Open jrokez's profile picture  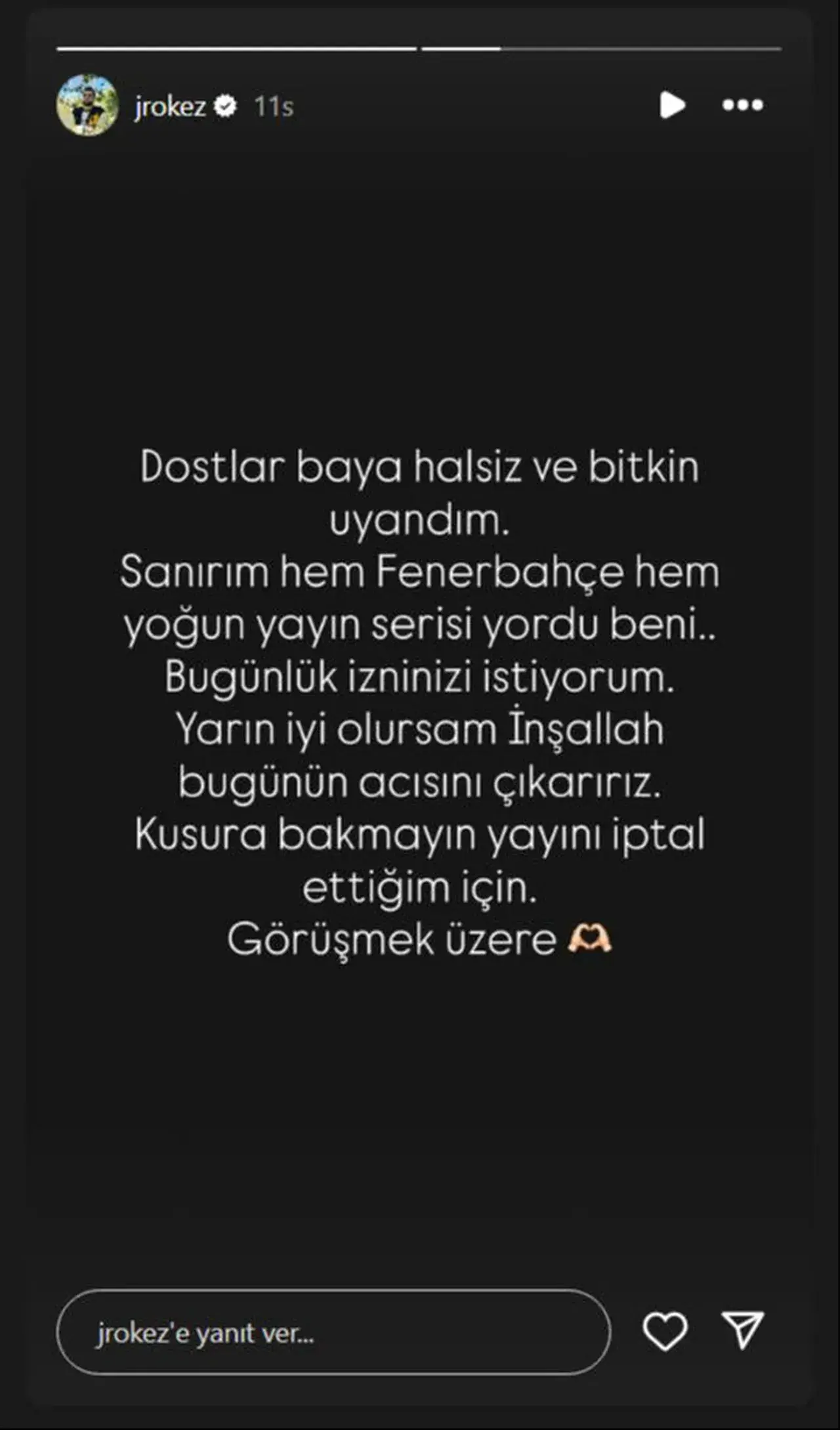tap(87, 106)
